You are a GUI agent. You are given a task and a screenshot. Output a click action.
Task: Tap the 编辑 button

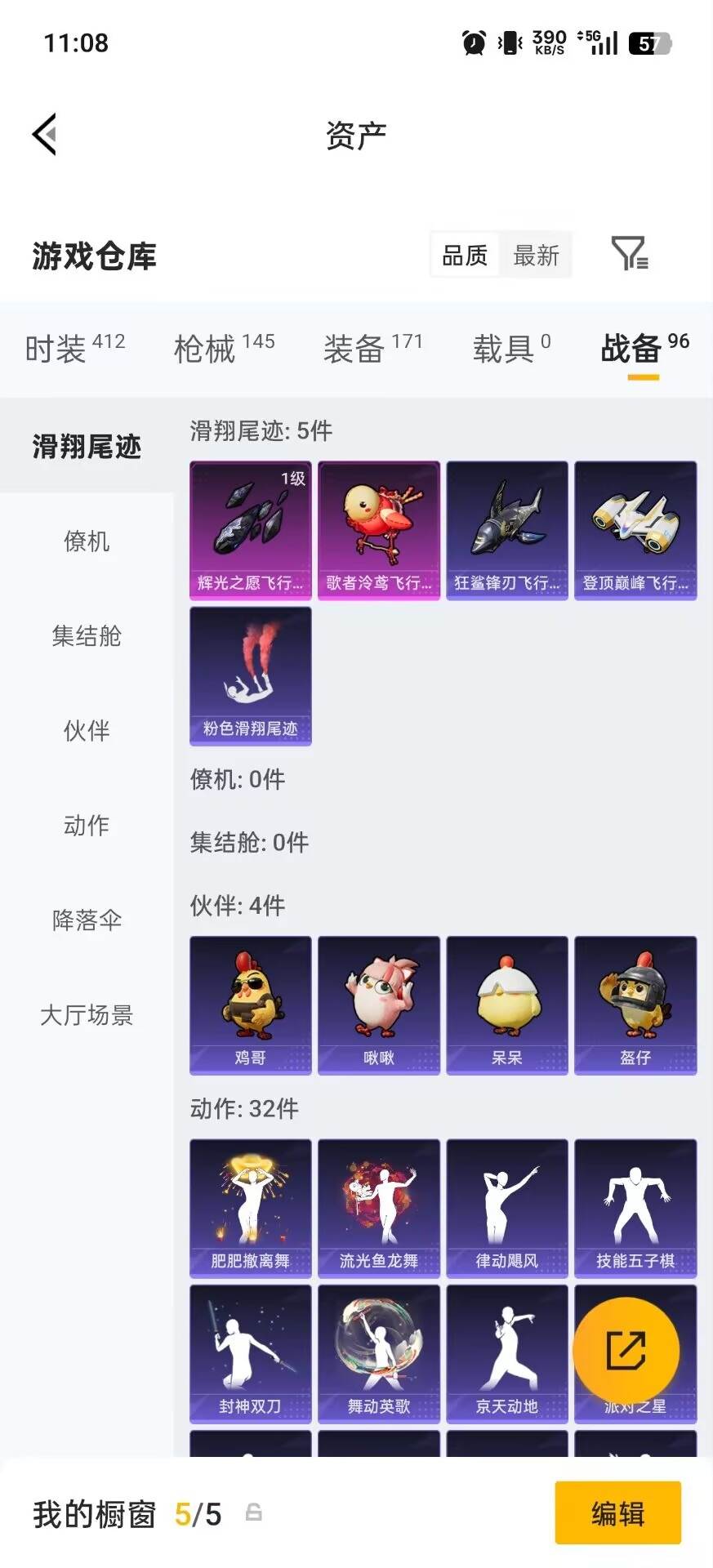617,1514
